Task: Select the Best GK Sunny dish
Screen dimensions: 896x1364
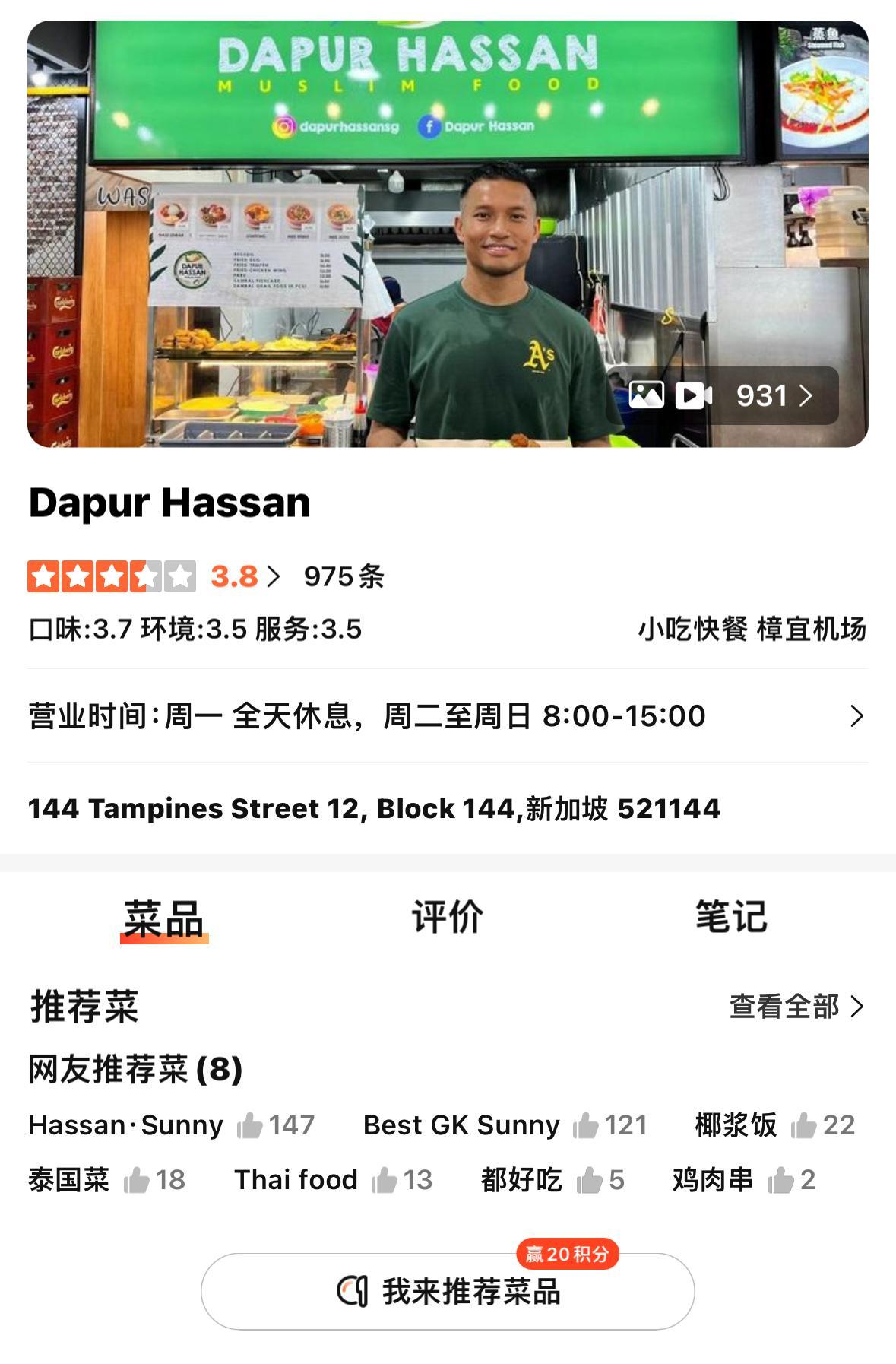Action: [461, 1125]
